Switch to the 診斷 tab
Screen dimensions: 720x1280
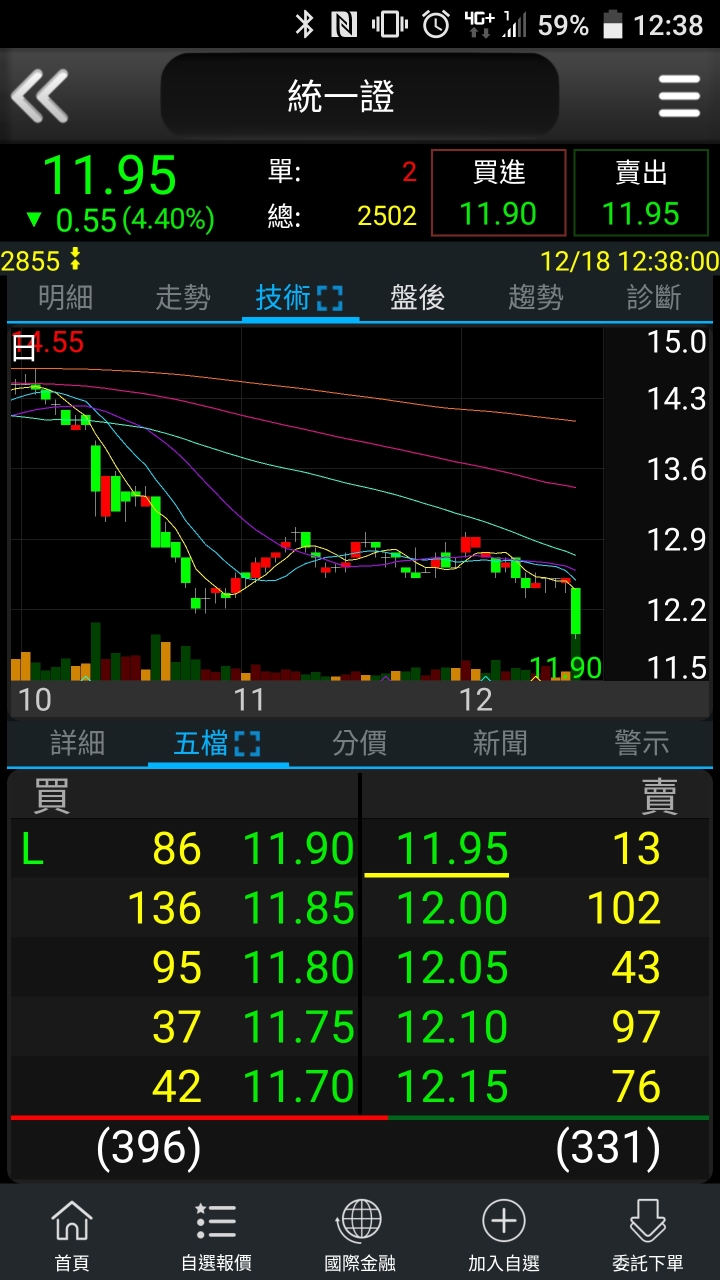click(x=653, y=297)
